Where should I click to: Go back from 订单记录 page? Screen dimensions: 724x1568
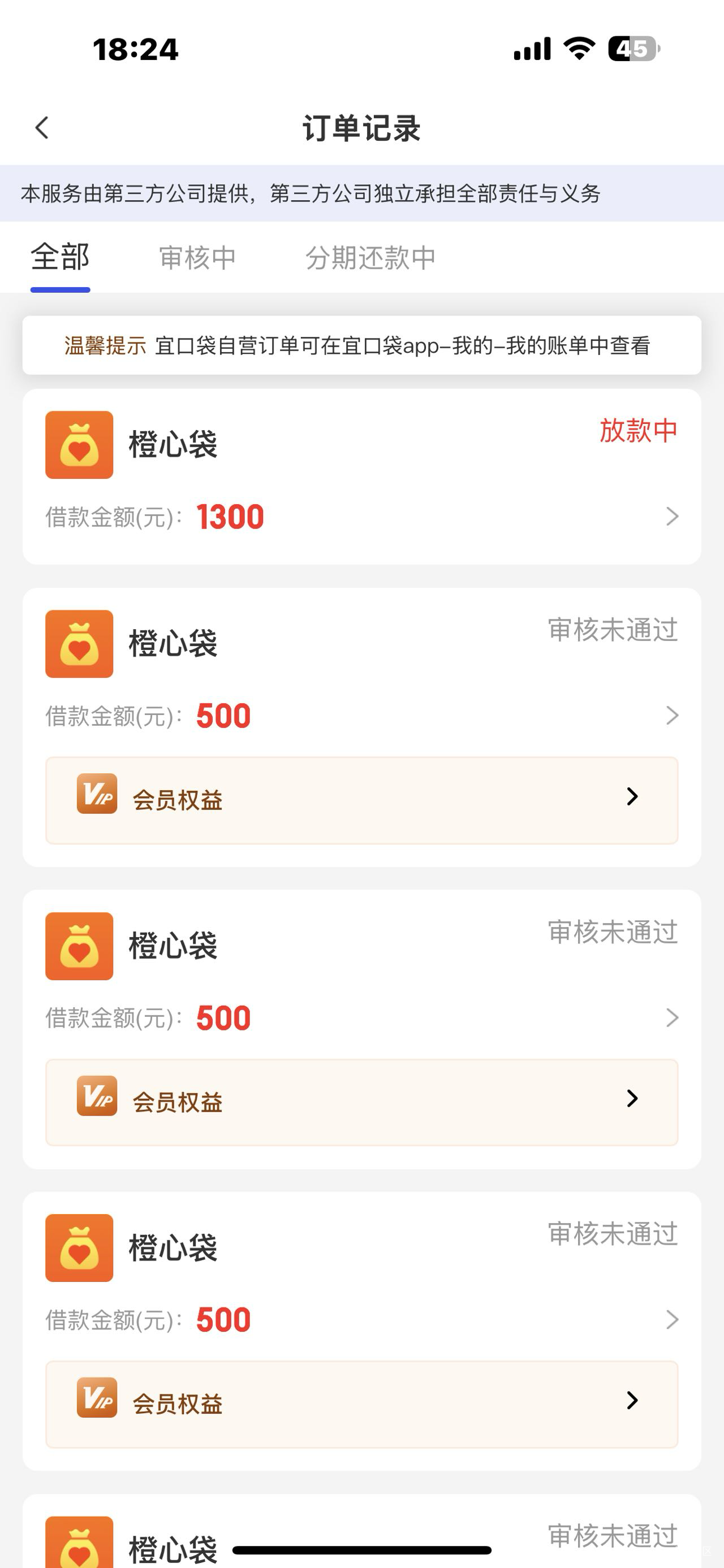[42, 128]
